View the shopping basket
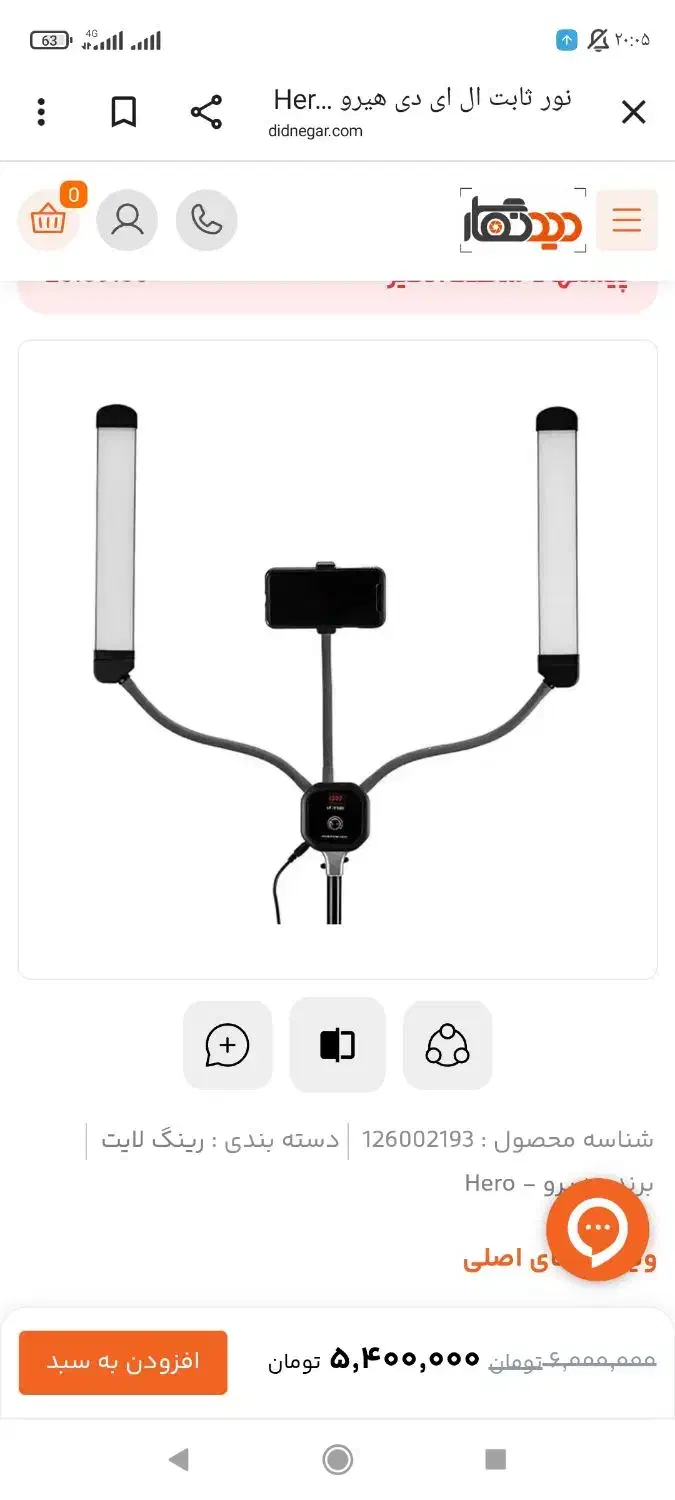 [x=48, y=219]
